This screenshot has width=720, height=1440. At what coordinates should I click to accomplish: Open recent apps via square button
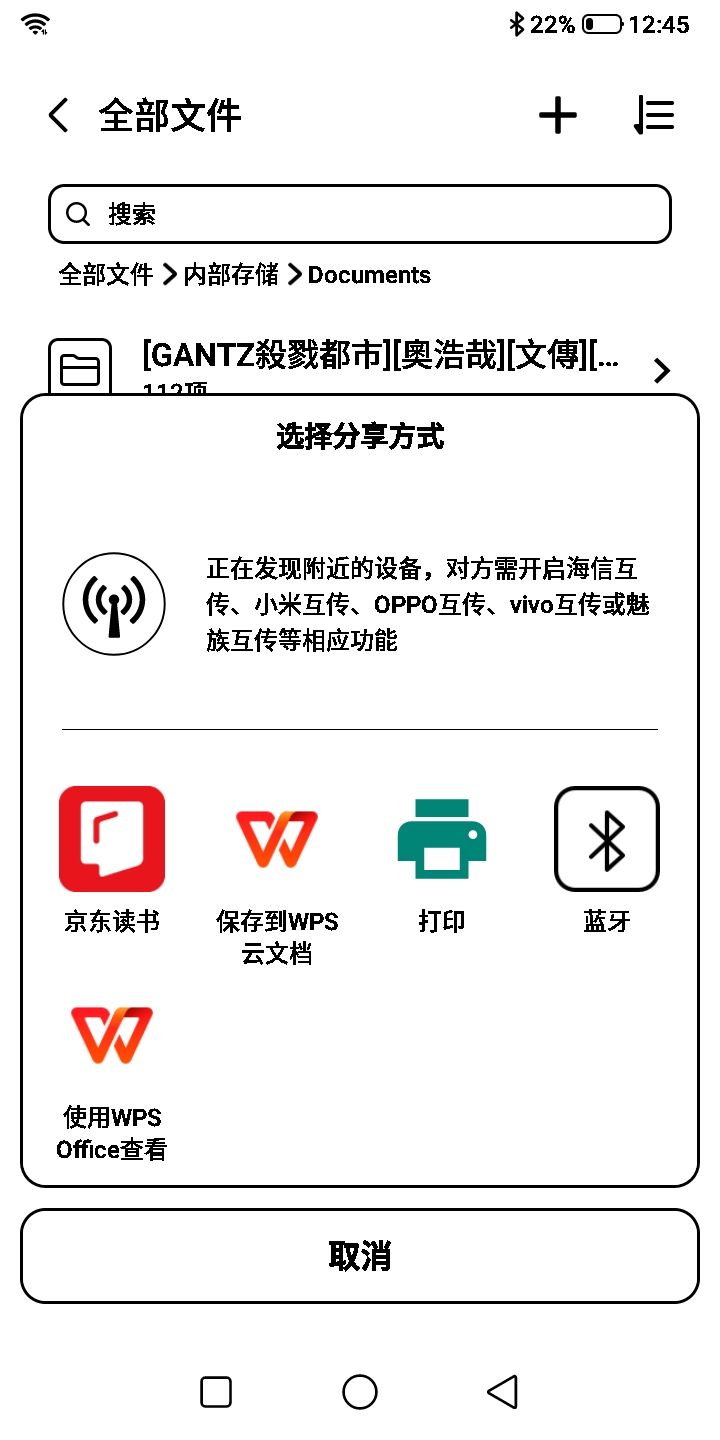click(x=216, y=1392)
